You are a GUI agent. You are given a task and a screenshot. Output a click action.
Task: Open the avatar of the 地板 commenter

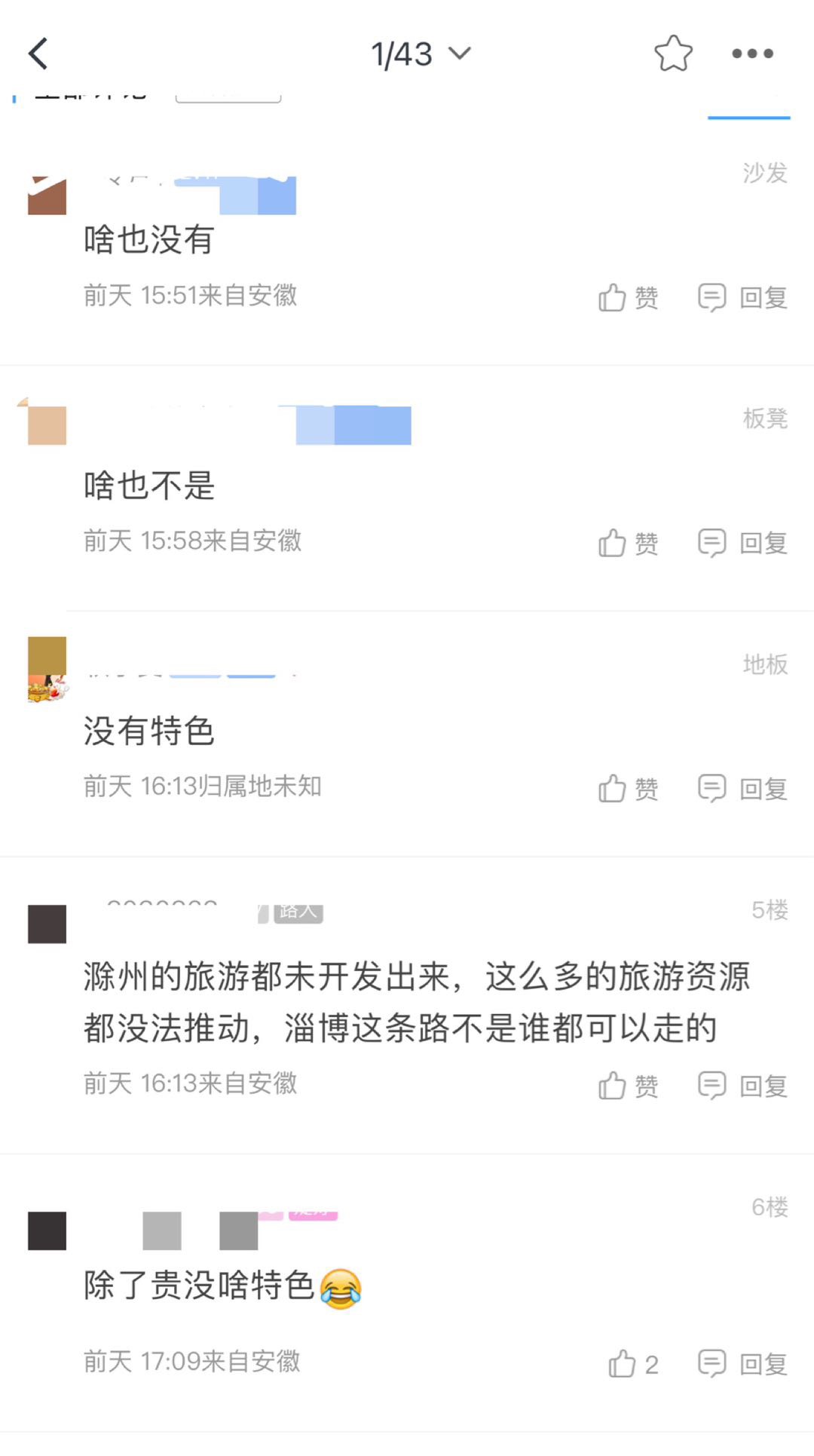[47, 669]
